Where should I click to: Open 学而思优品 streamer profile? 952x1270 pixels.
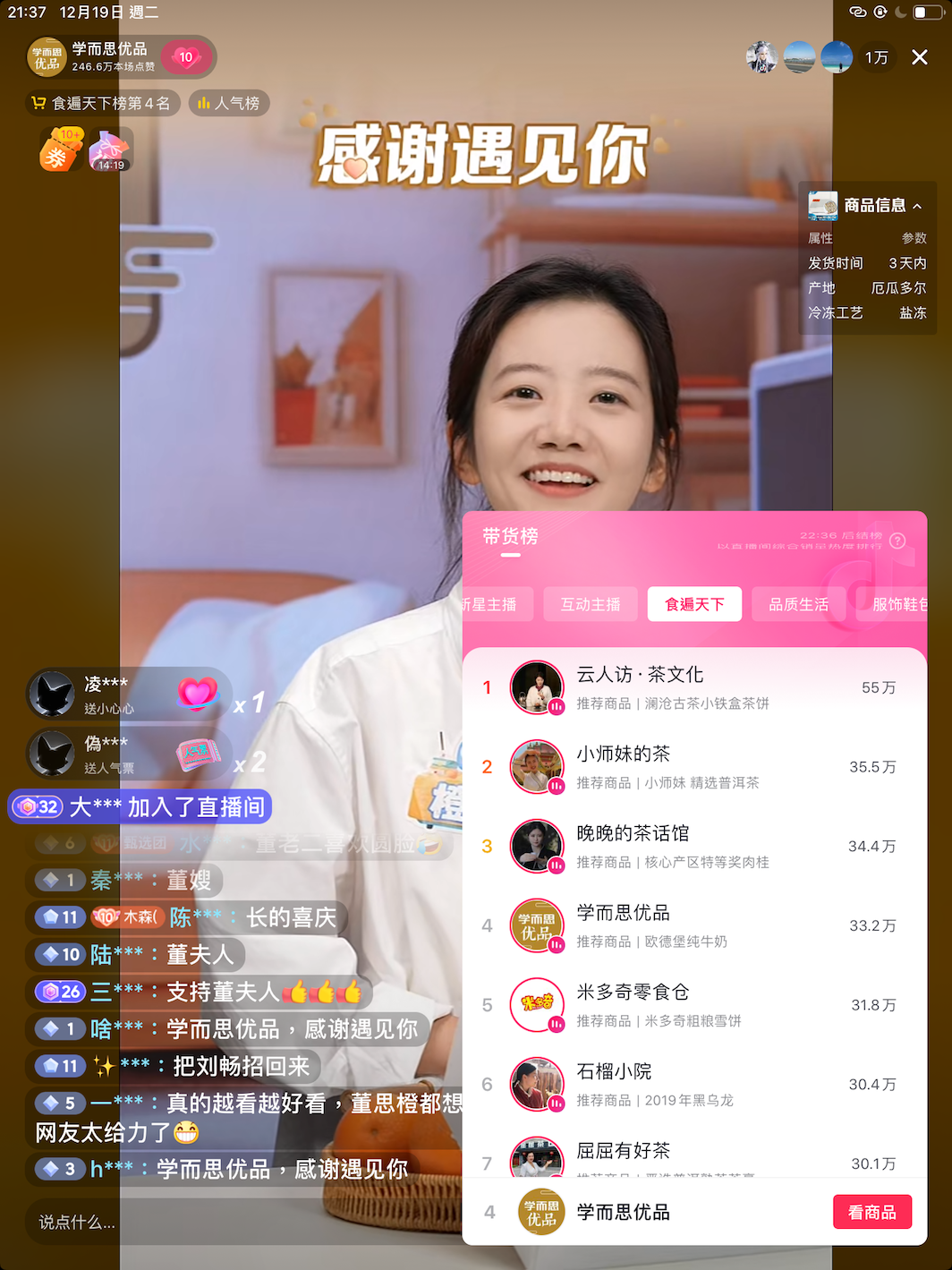coord(92,56)
